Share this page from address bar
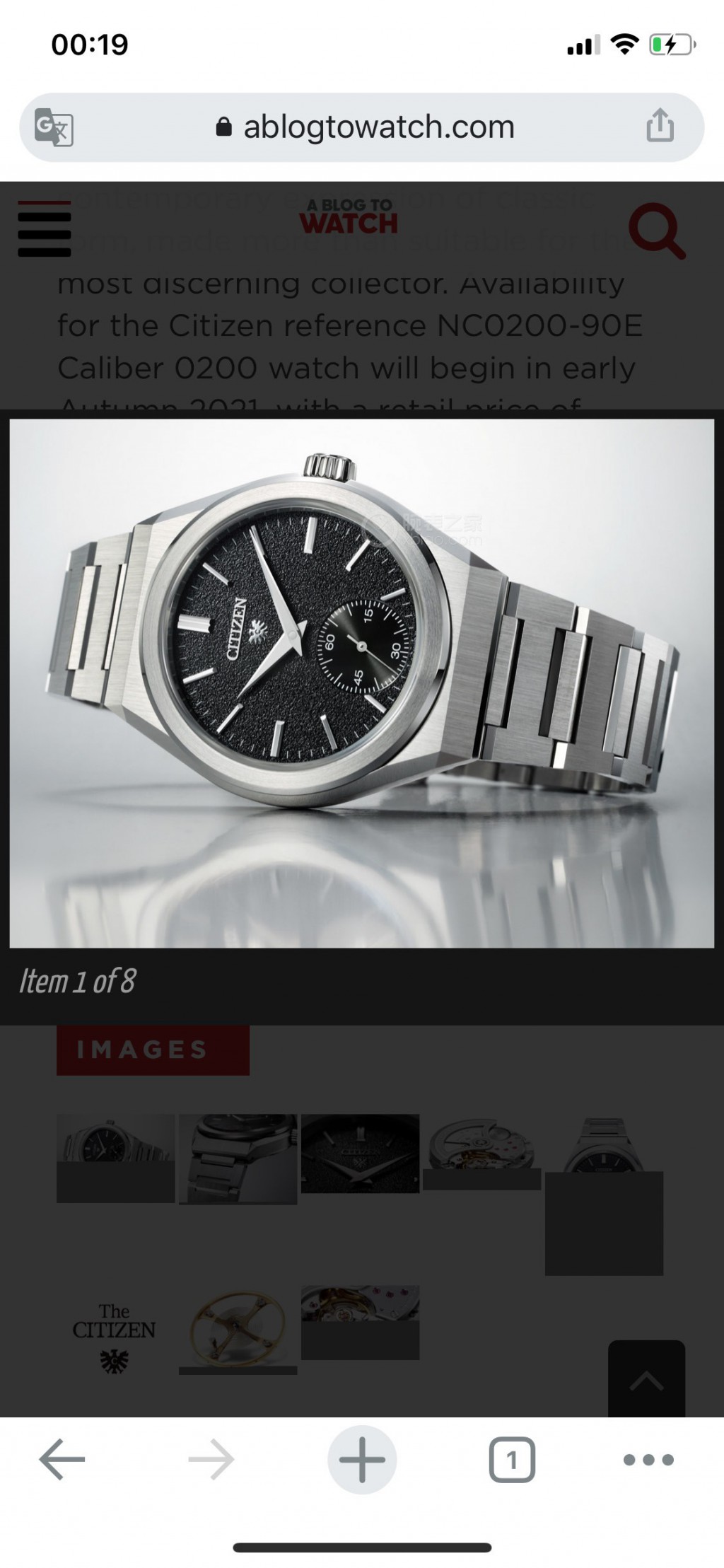Viewport: 724px width, 1568px height. tap(660, 126)
